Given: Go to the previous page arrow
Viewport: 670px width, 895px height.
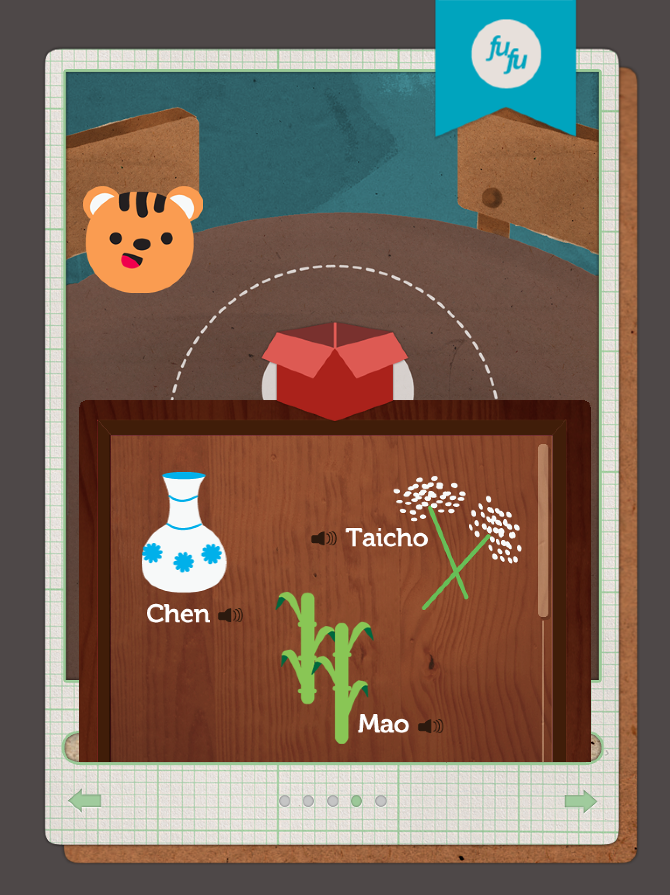Looking at the screenshot, I should (x=85, y=800).
